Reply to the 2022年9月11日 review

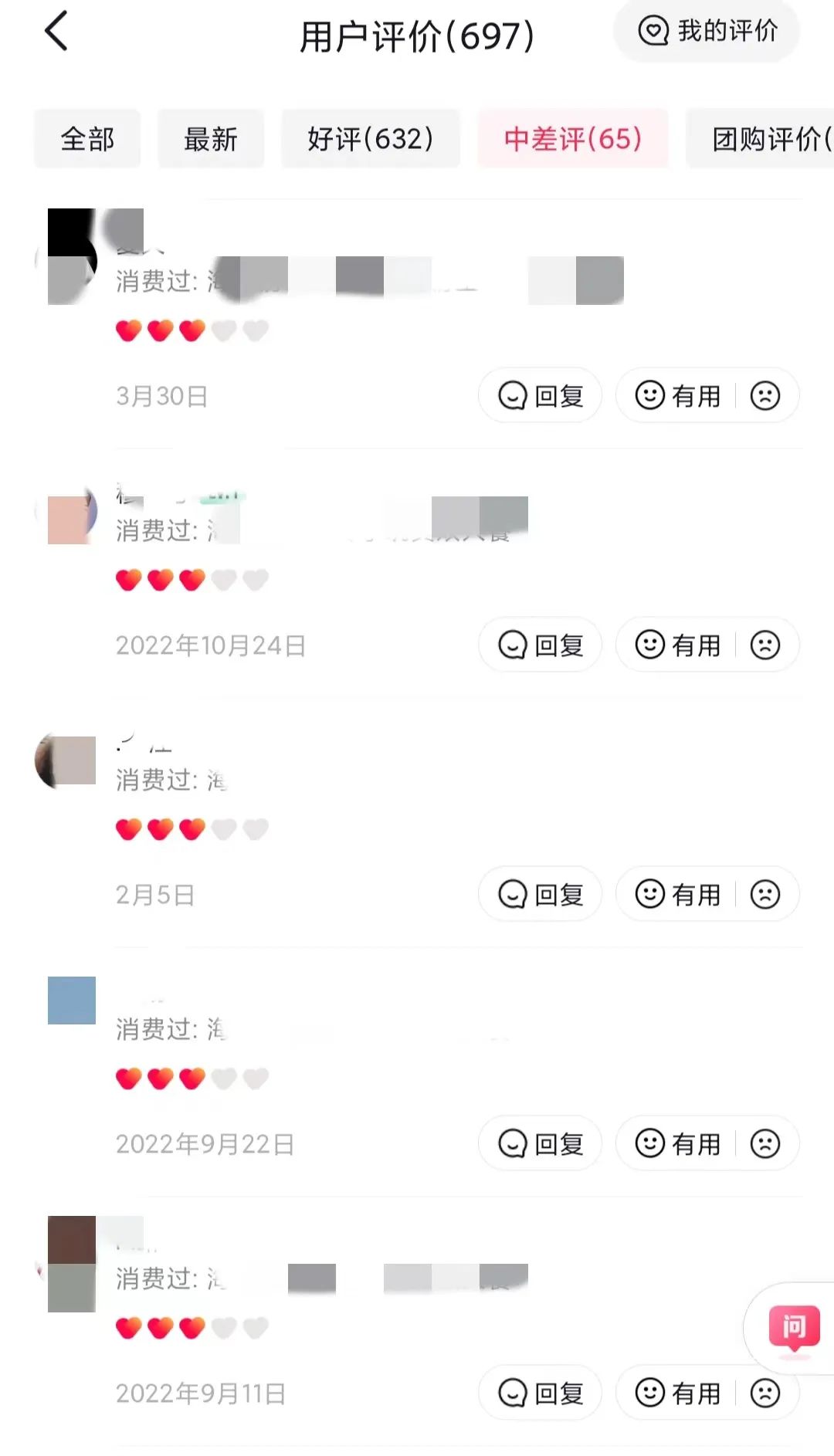coord(541,1393)
